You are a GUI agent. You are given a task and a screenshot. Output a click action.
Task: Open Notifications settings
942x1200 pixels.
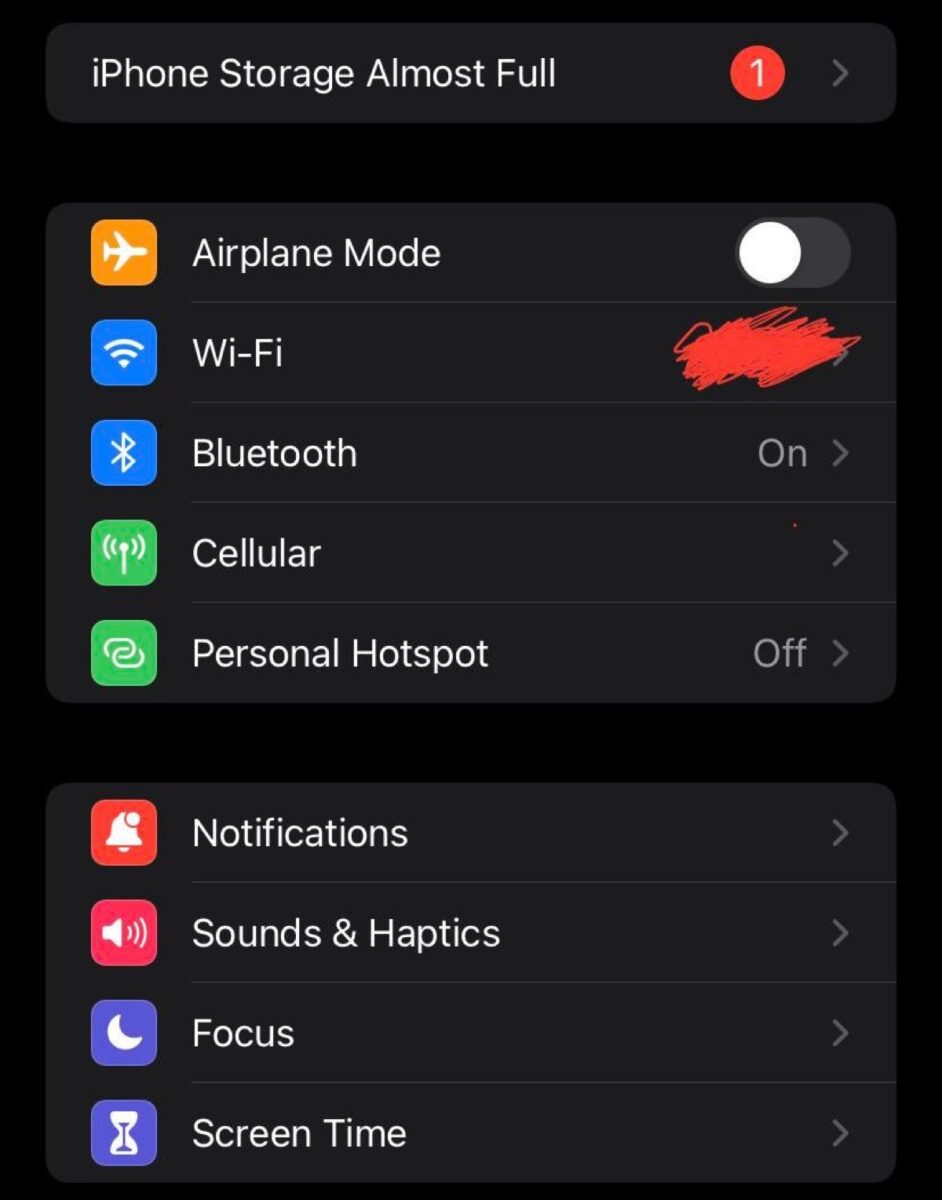click(470, 833)
